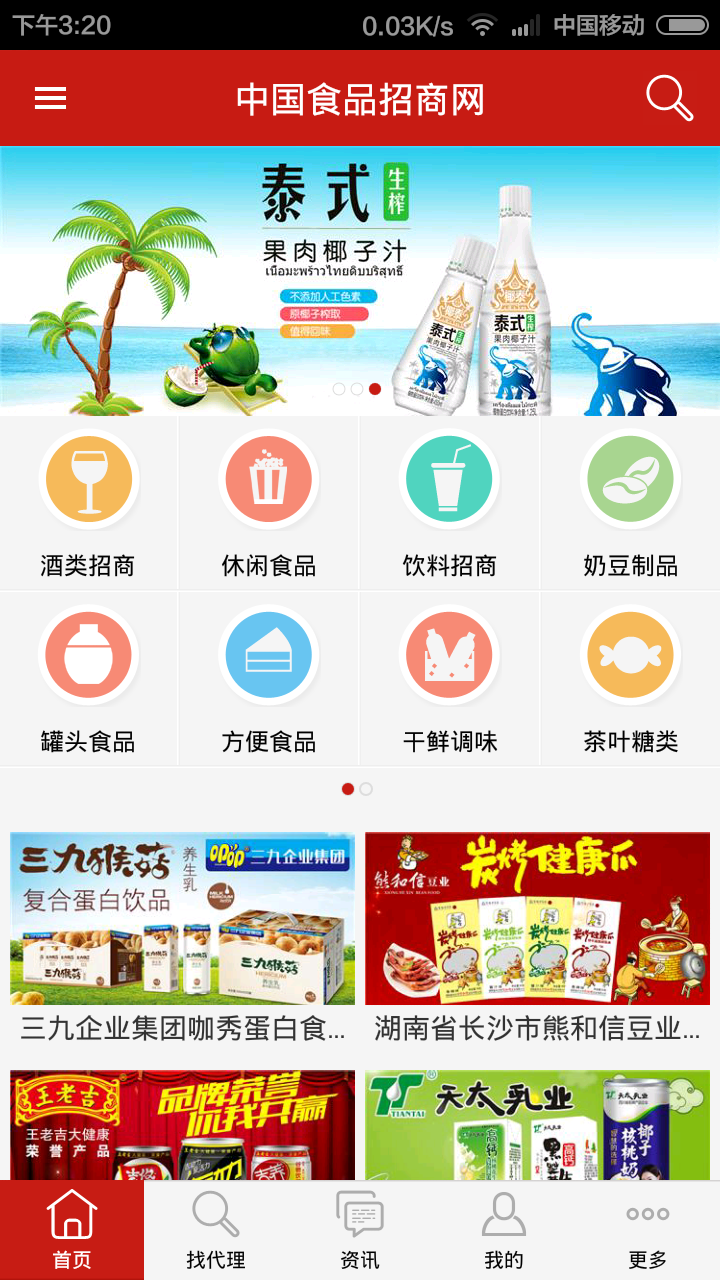This screenshot has height=1280, width=720.
Task: Switch to the 首页 home tab
Action: click(72, 1228)
